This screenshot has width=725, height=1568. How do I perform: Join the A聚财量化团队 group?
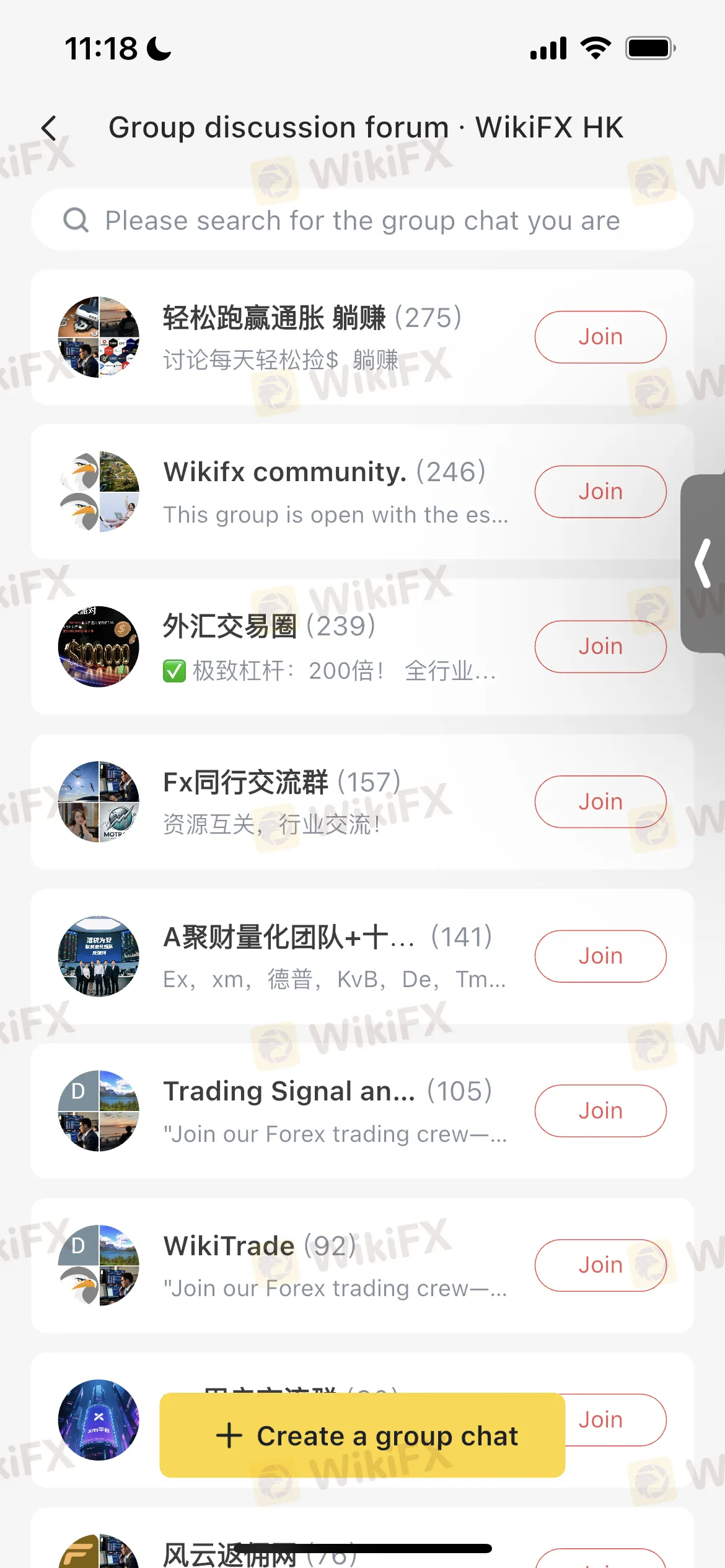600,956
